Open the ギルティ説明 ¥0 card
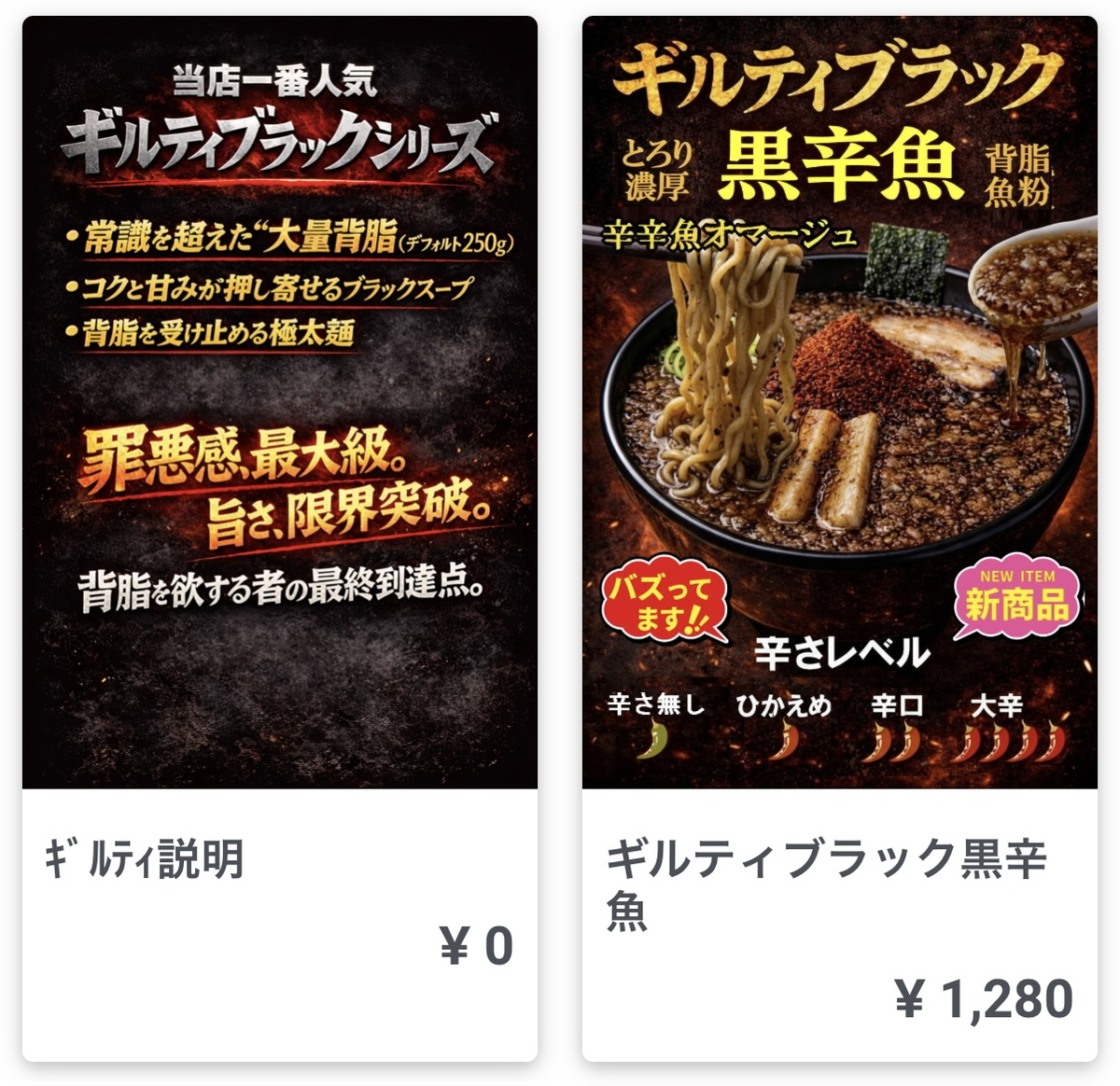This screenshot has width=1120, height=1086. pyautogui.click(x=280, y=537)
